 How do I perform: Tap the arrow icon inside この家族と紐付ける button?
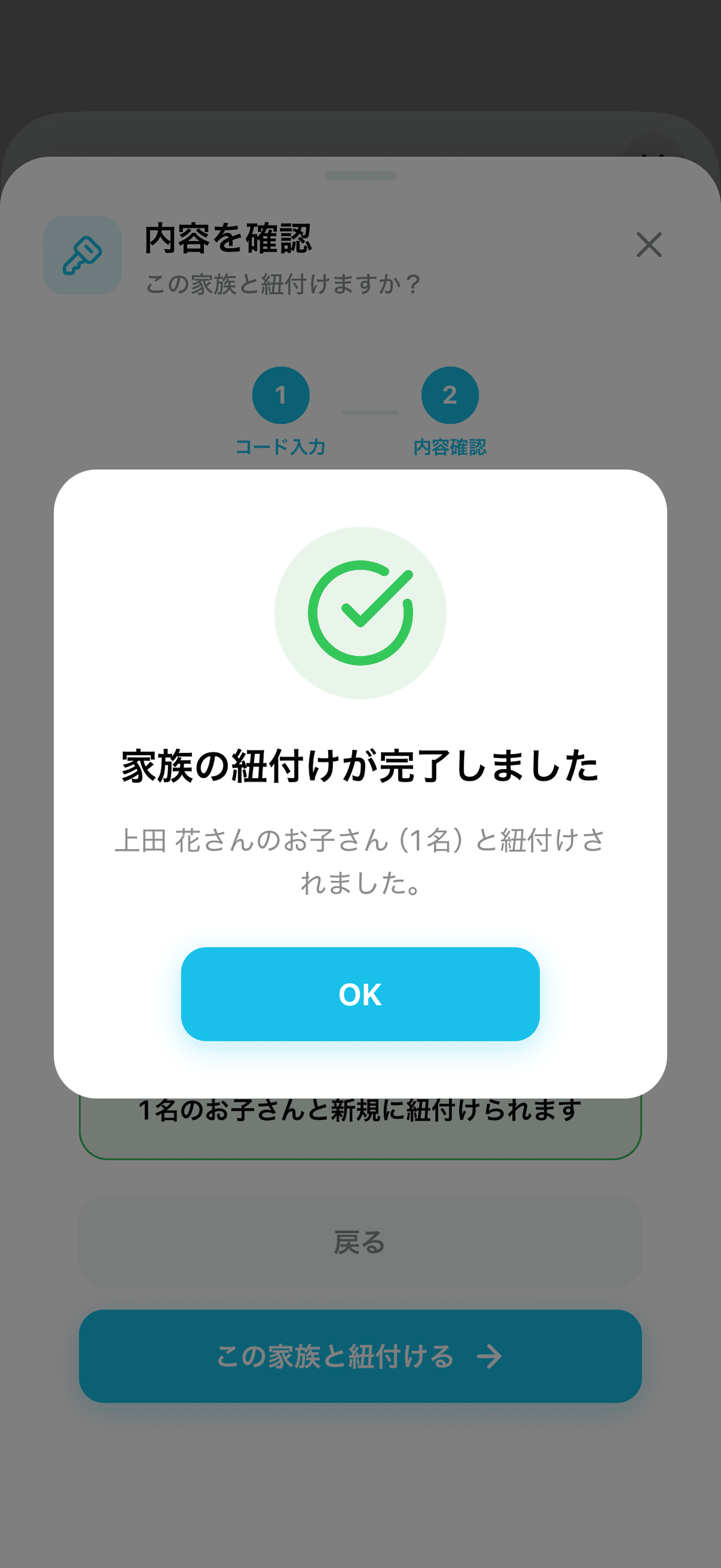490,1357
